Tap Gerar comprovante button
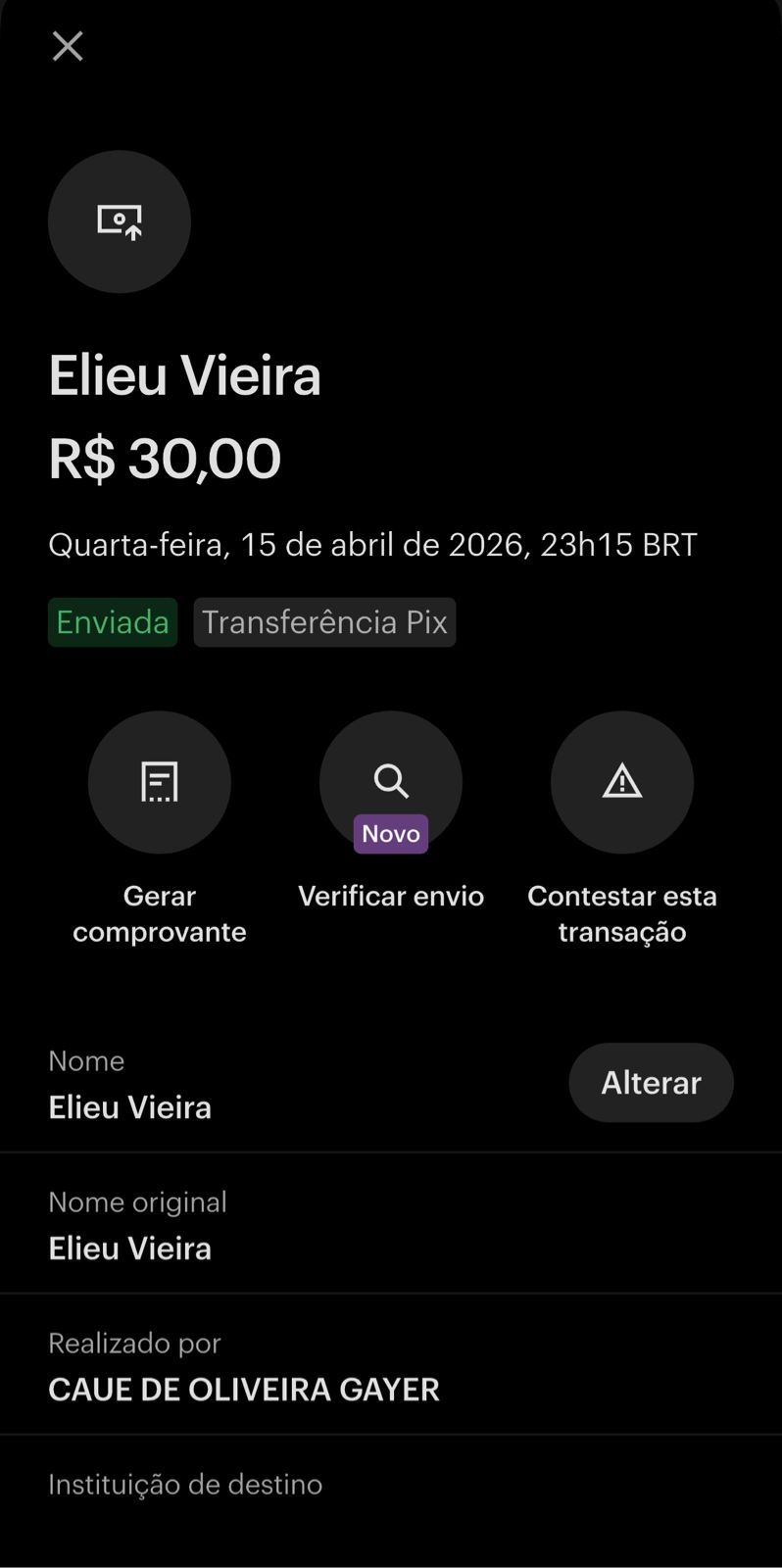 pos(160,782)
